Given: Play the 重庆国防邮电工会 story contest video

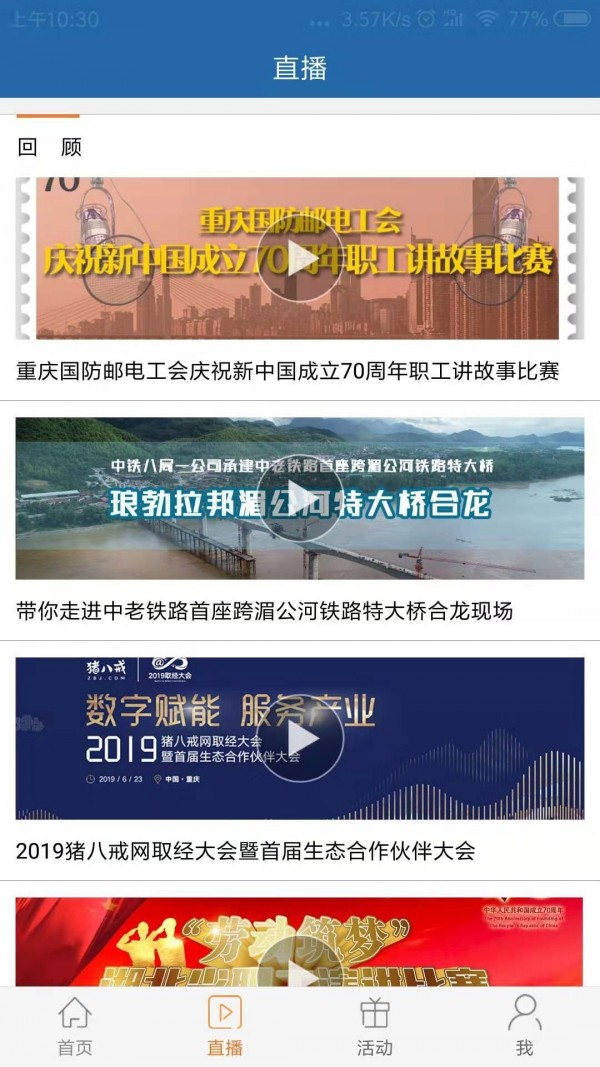Looking at the screenshot, I should coord(300,259).
